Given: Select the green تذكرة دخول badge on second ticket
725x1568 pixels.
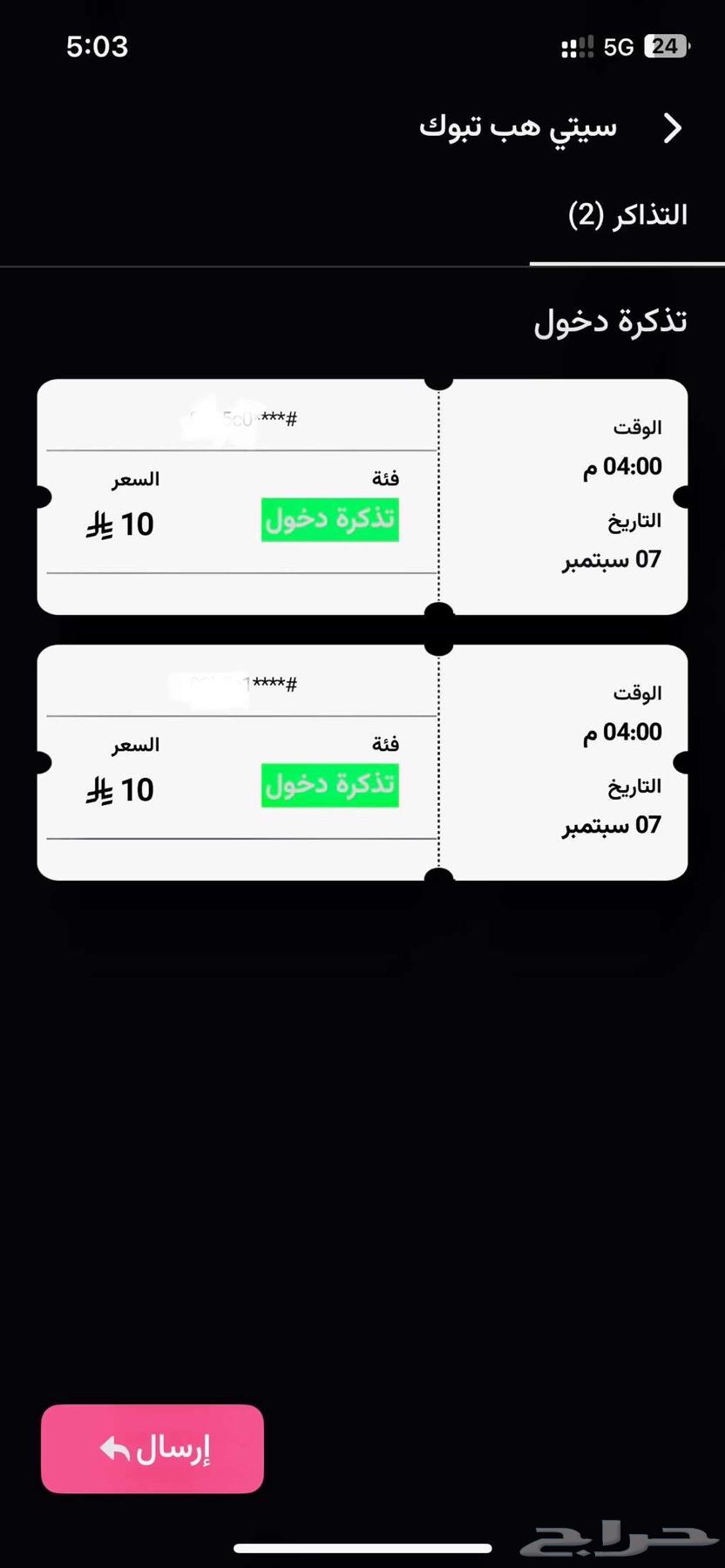Looking at the screenshot, I should [329, 785].
